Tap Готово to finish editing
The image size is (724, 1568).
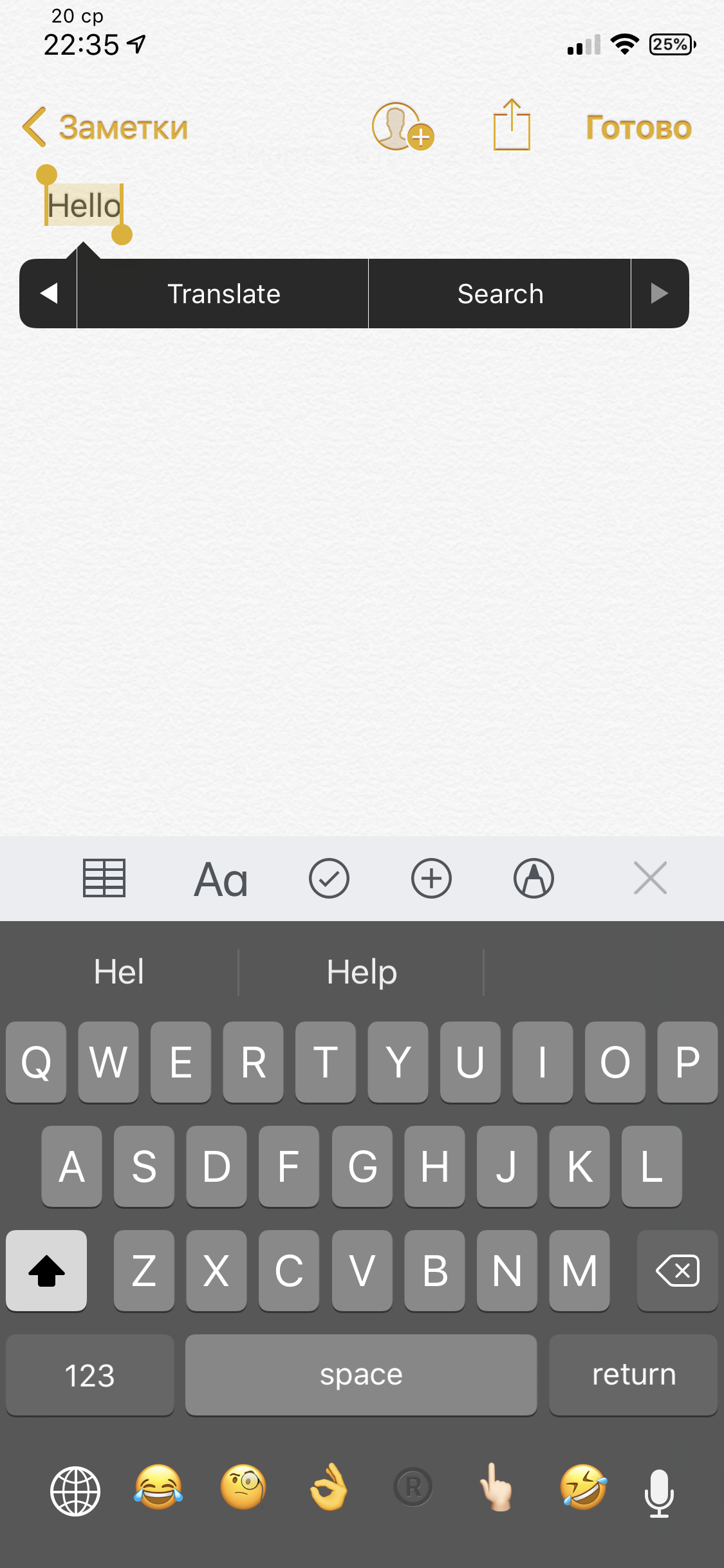pos(638,127)
